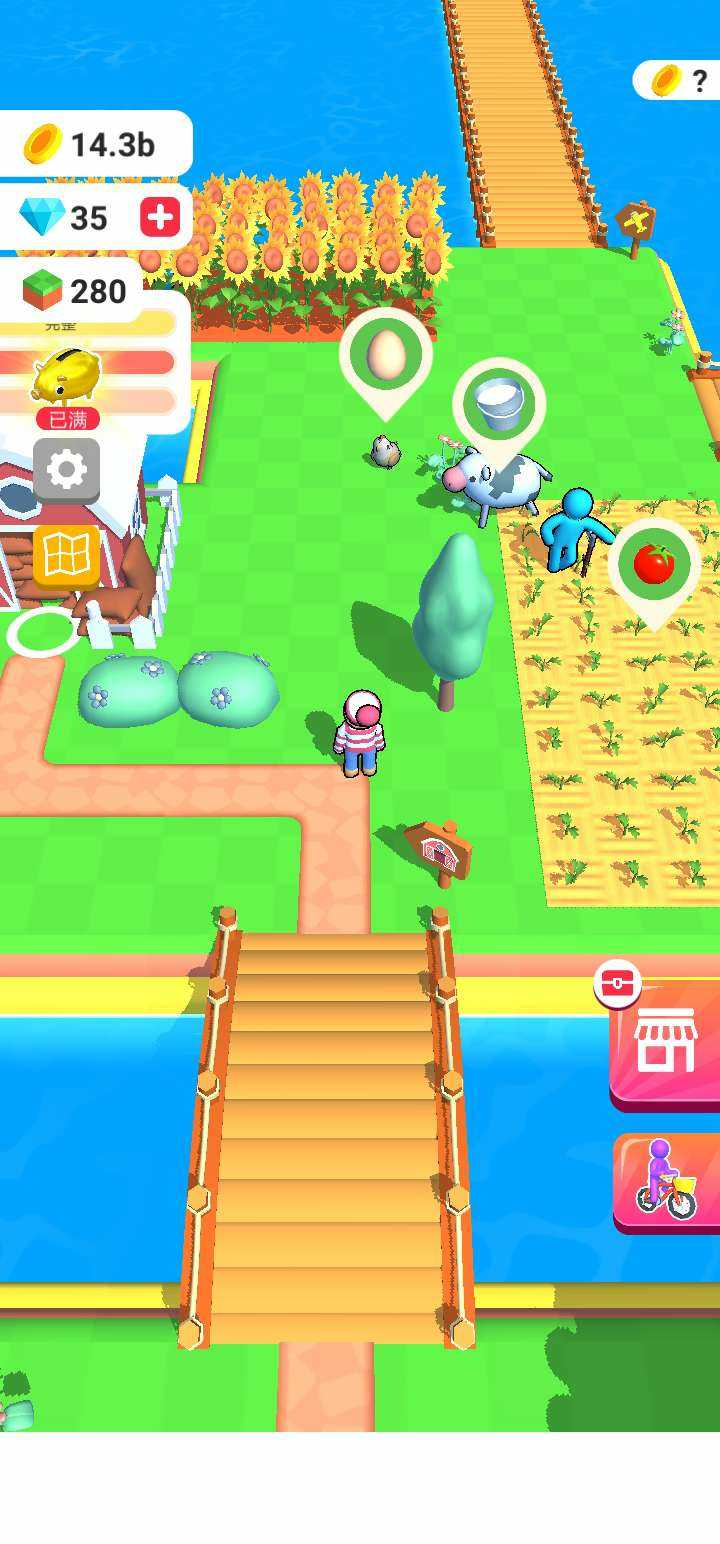Tap the tomato bubble over the field
The height and width of the screenshot is (1544, 720).
click(x=654, y=565)
